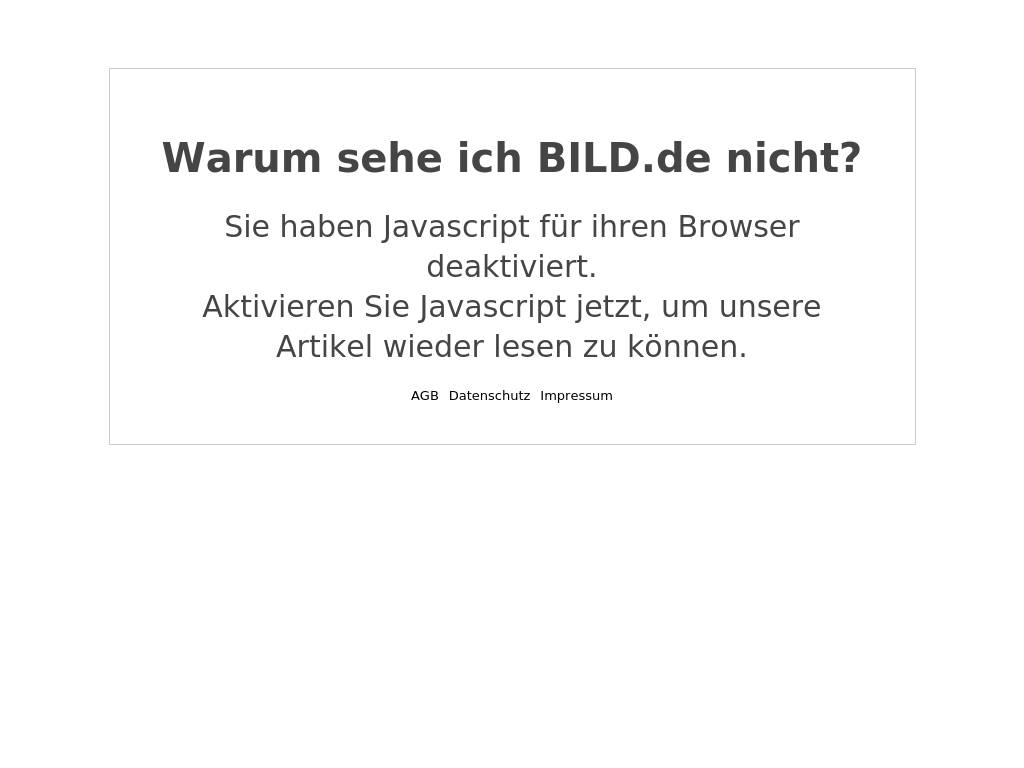This screenshot has height=768, width=1024.
Task: Open the Impressum link
Action: [x=576, y=396]
